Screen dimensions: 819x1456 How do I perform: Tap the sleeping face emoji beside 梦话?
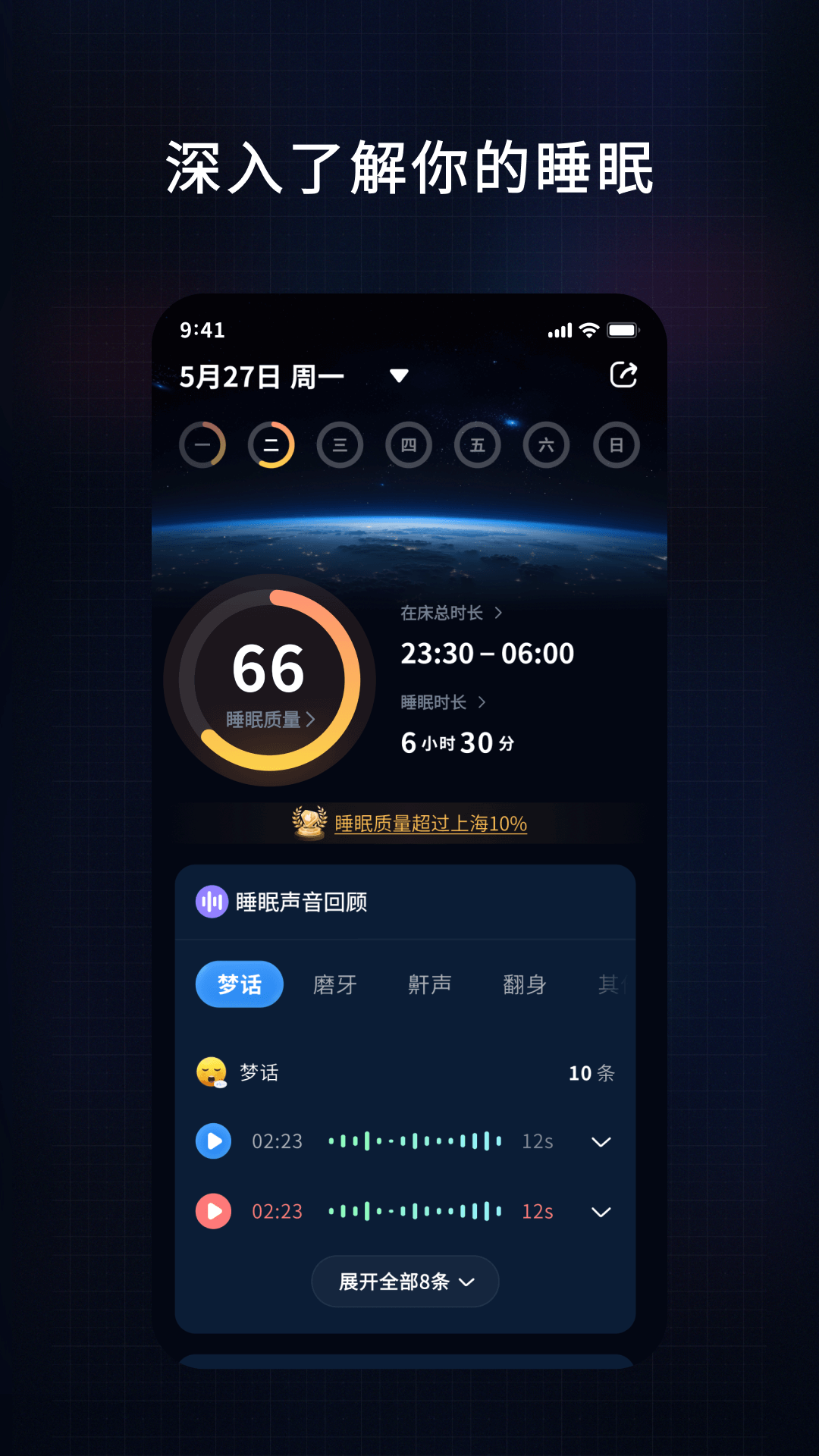click(x=212, y=1072)
